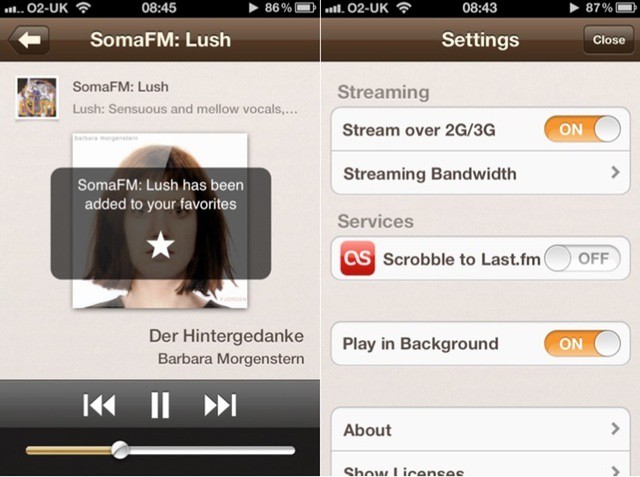The image size is (640, 477).
Task: Open Streaming Bandwidth options
Action: (x=481, y=174)
